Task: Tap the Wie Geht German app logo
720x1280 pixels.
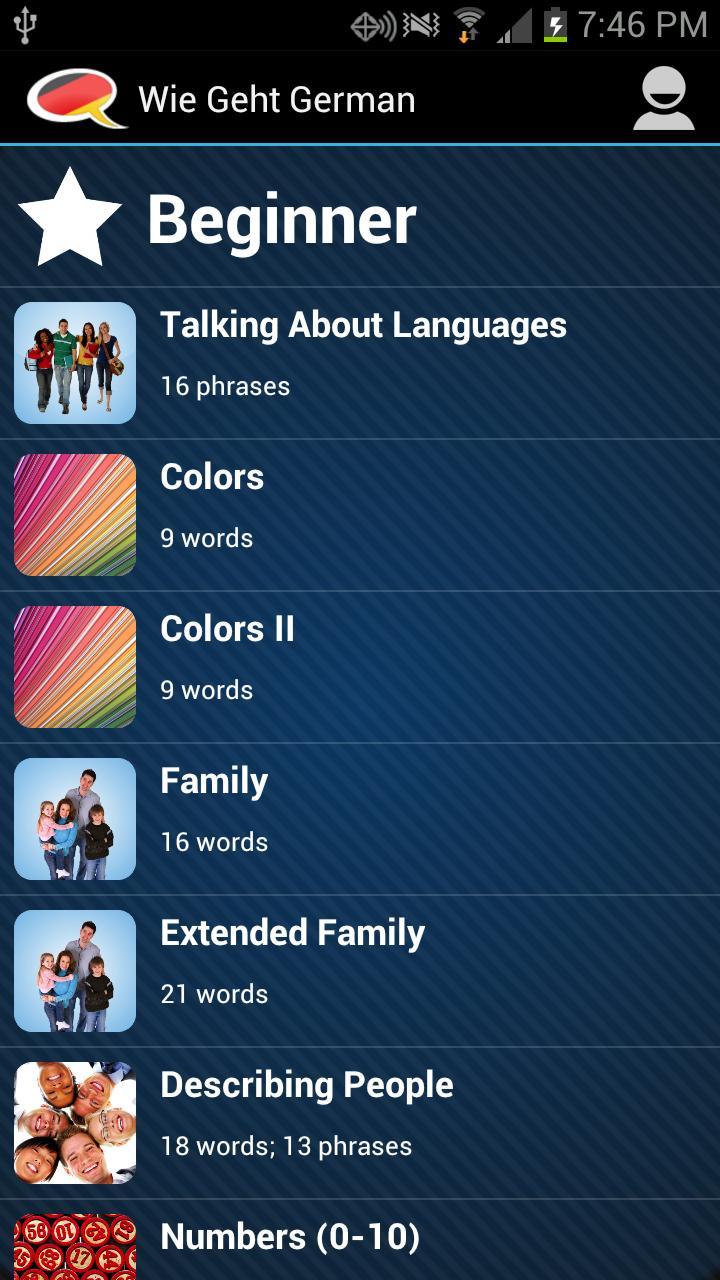Action: (76, 99)
